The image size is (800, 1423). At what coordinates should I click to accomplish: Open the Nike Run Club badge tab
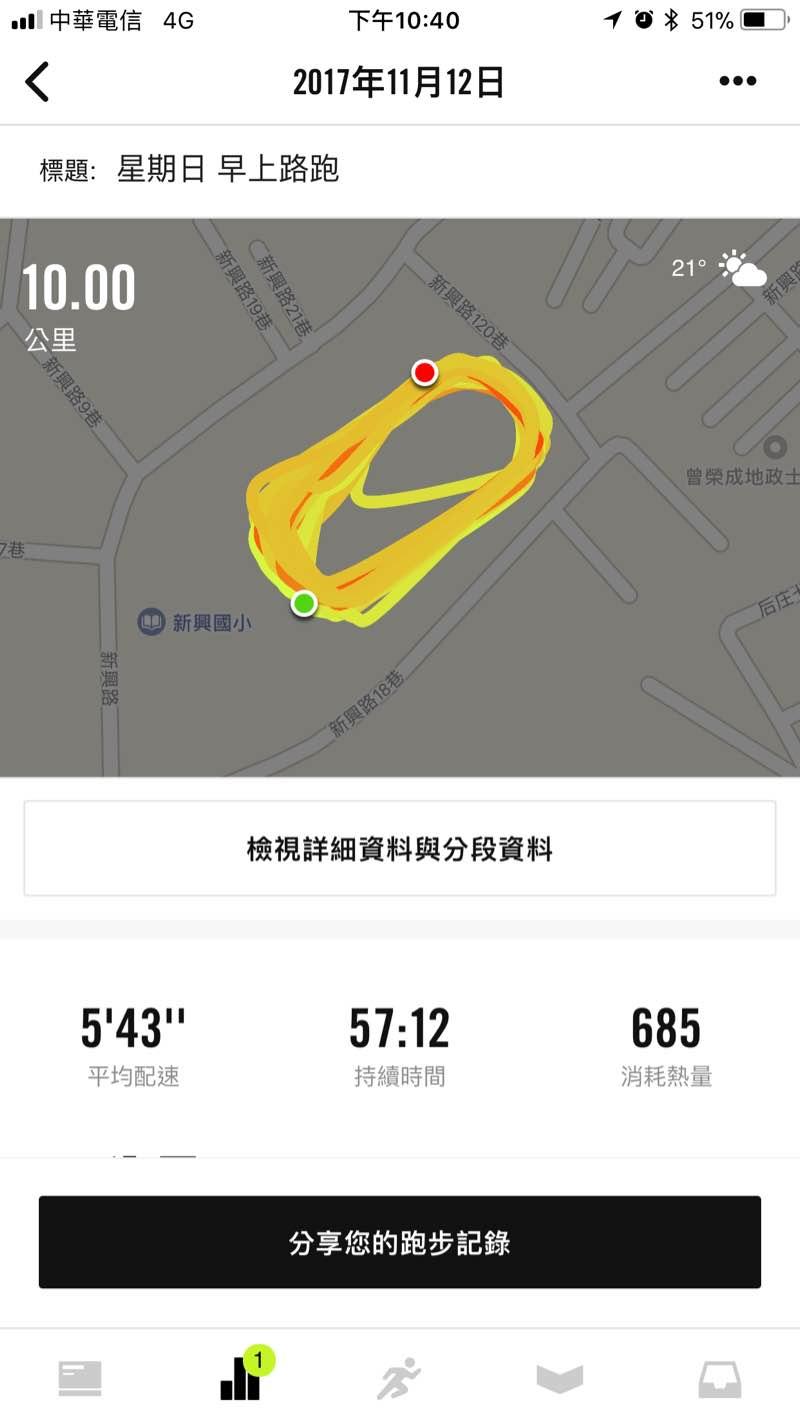(x=559, y=1380)
